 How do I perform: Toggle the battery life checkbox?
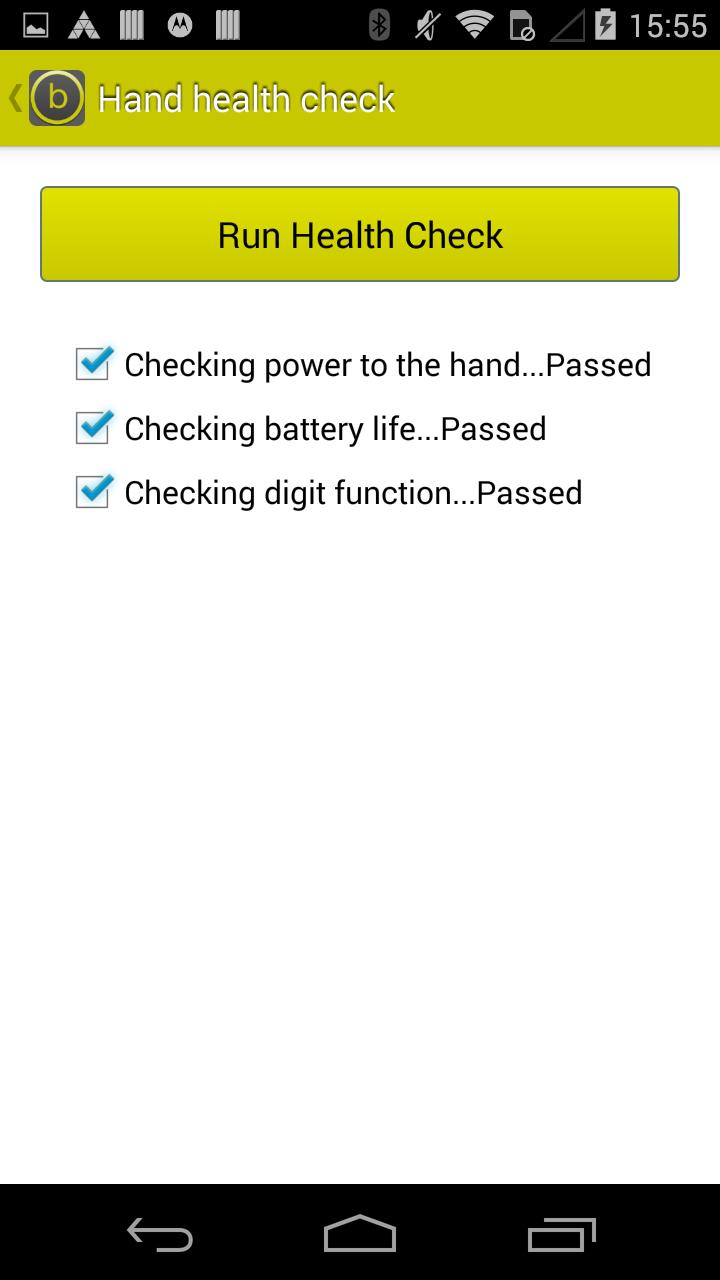[93, 428]
